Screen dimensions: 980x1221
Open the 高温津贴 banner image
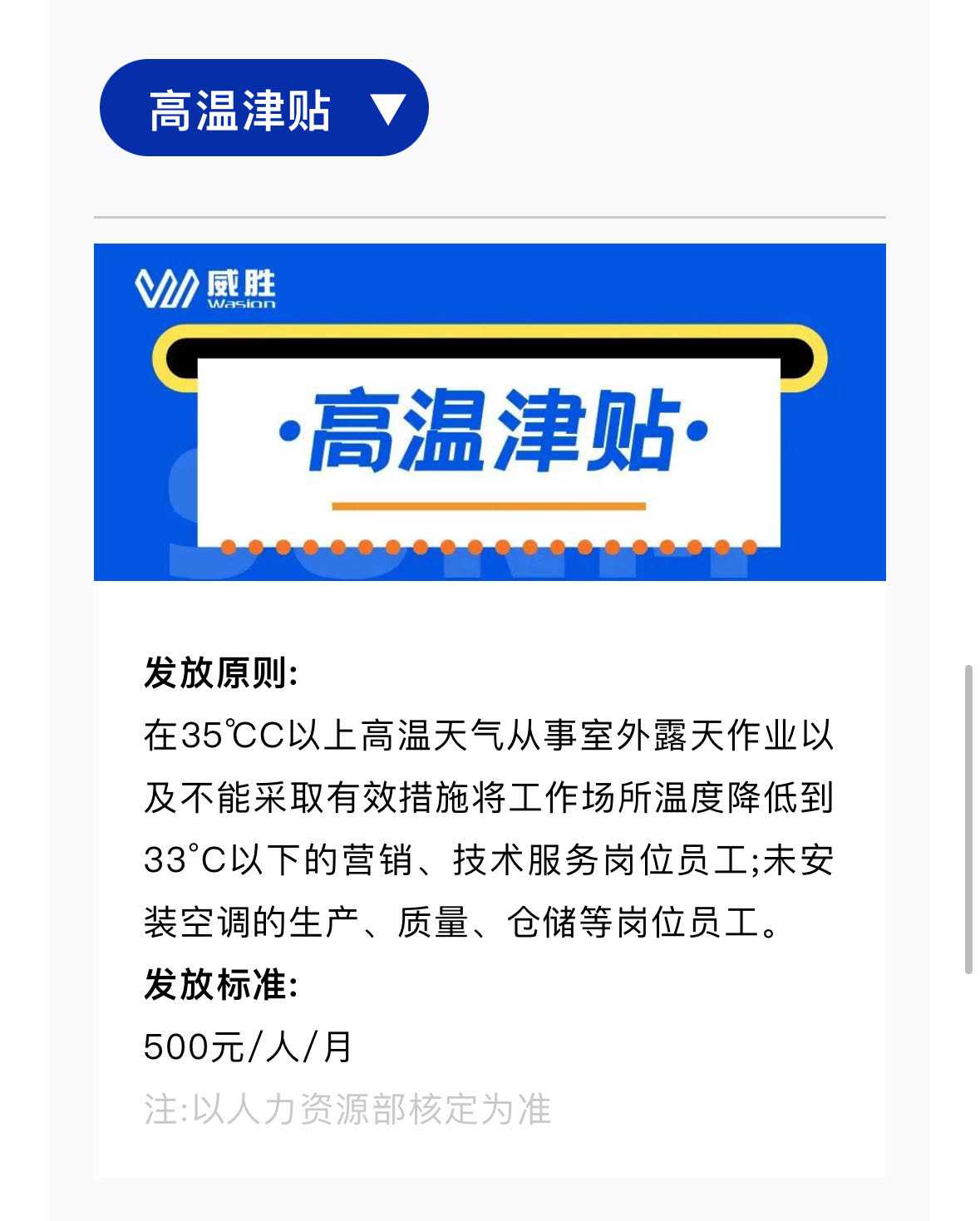490,411
